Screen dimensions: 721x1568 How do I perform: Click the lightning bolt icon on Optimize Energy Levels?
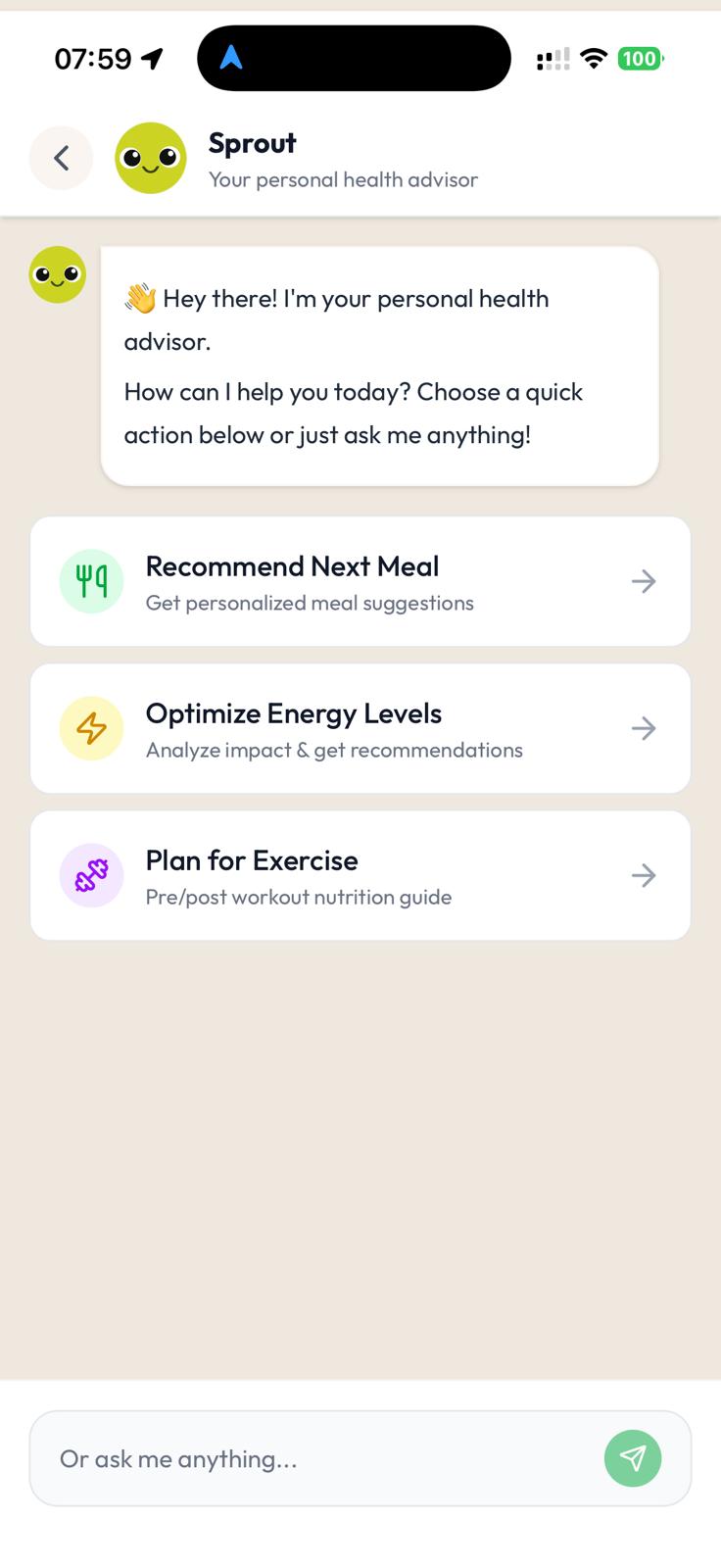coord(91,728)
